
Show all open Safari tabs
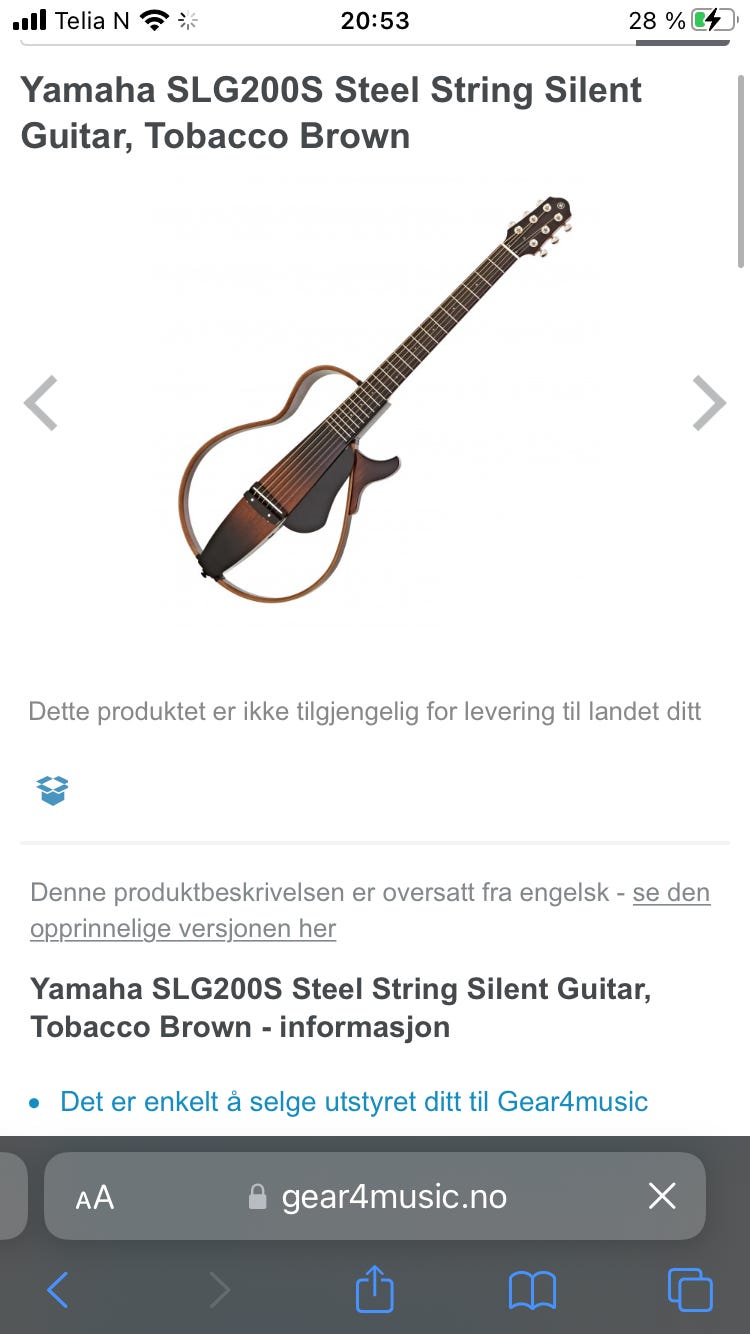click(690, 1290)
